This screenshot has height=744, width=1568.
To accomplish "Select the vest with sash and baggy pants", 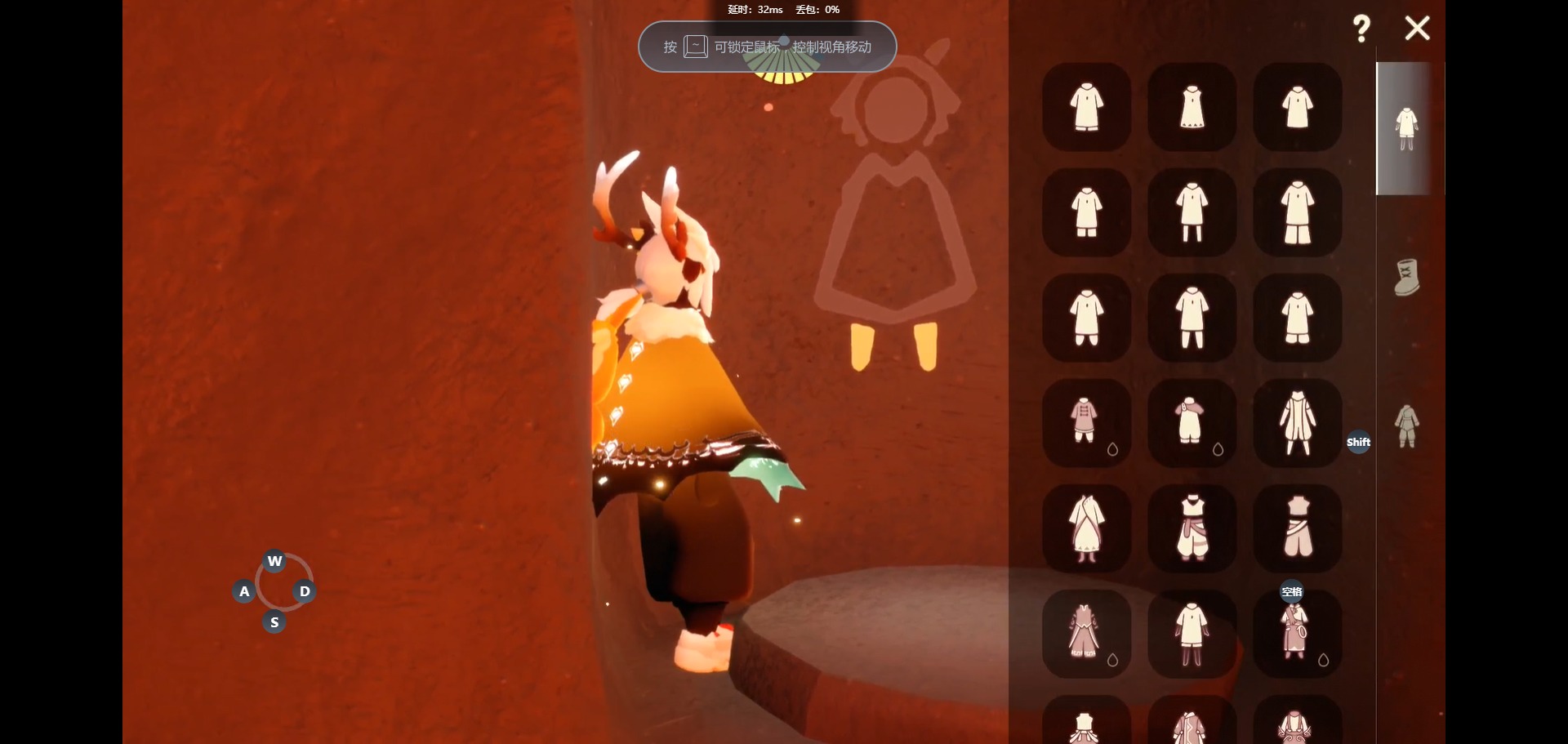I will coord(1192,528).
